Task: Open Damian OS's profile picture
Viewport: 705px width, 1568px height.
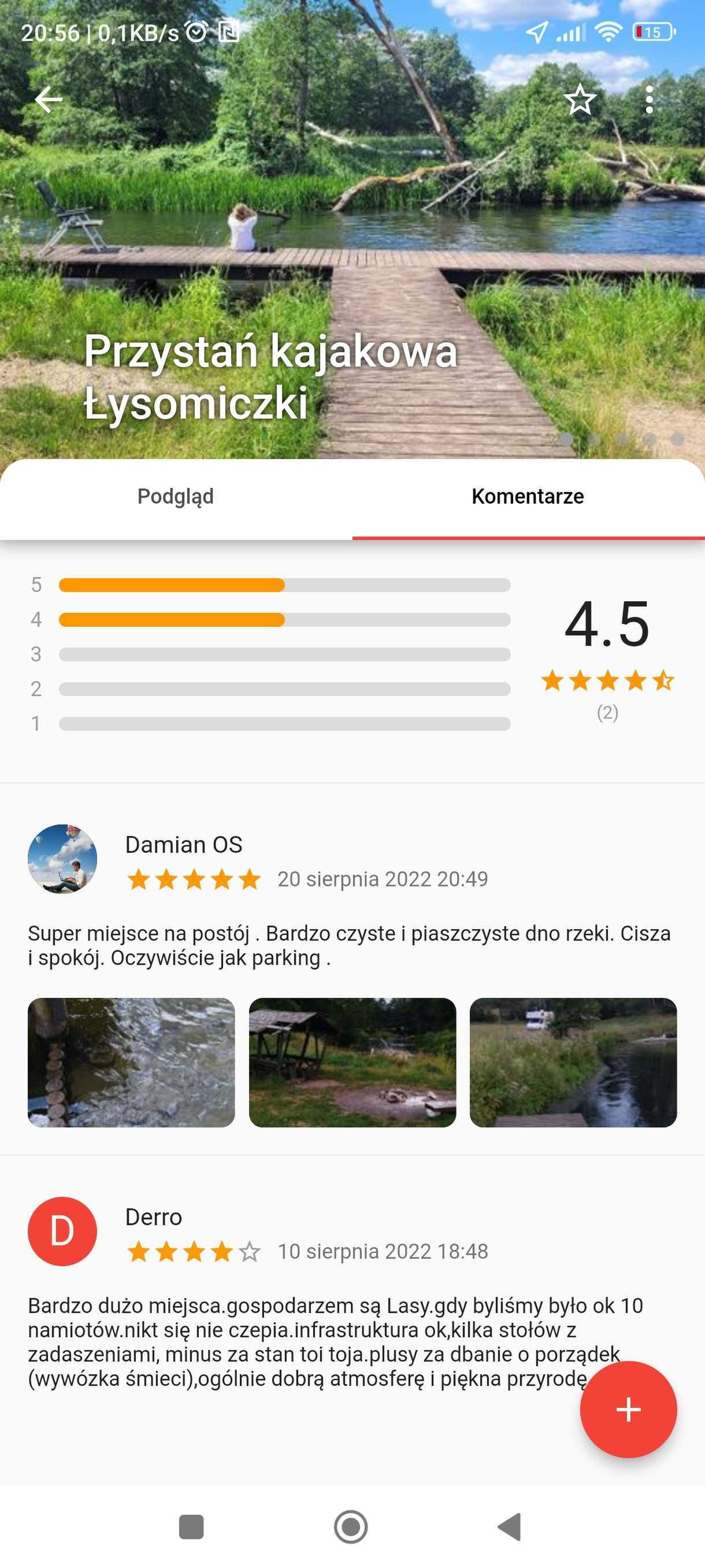Action: pos(62,859)
